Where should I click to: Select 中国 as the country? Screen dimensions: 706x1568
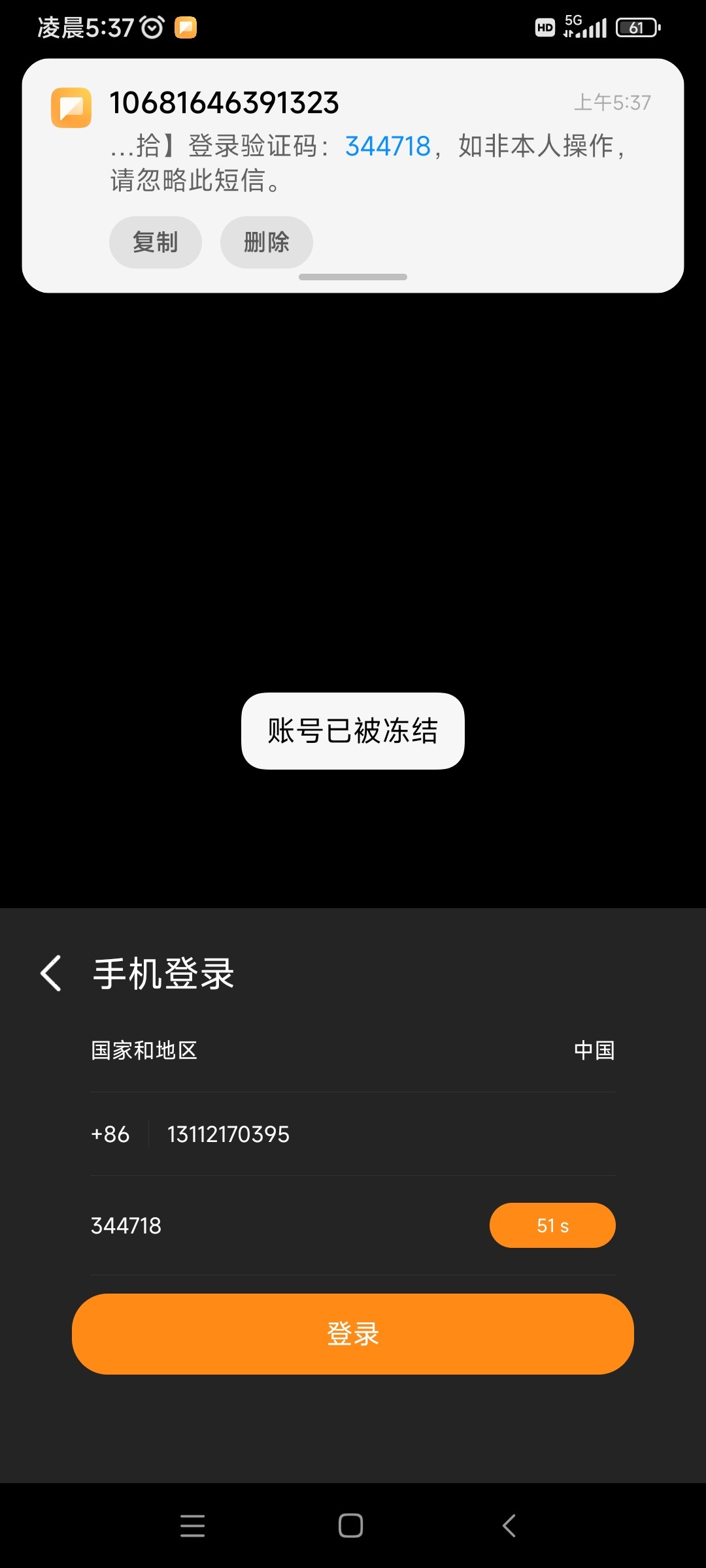point(594,1051)
